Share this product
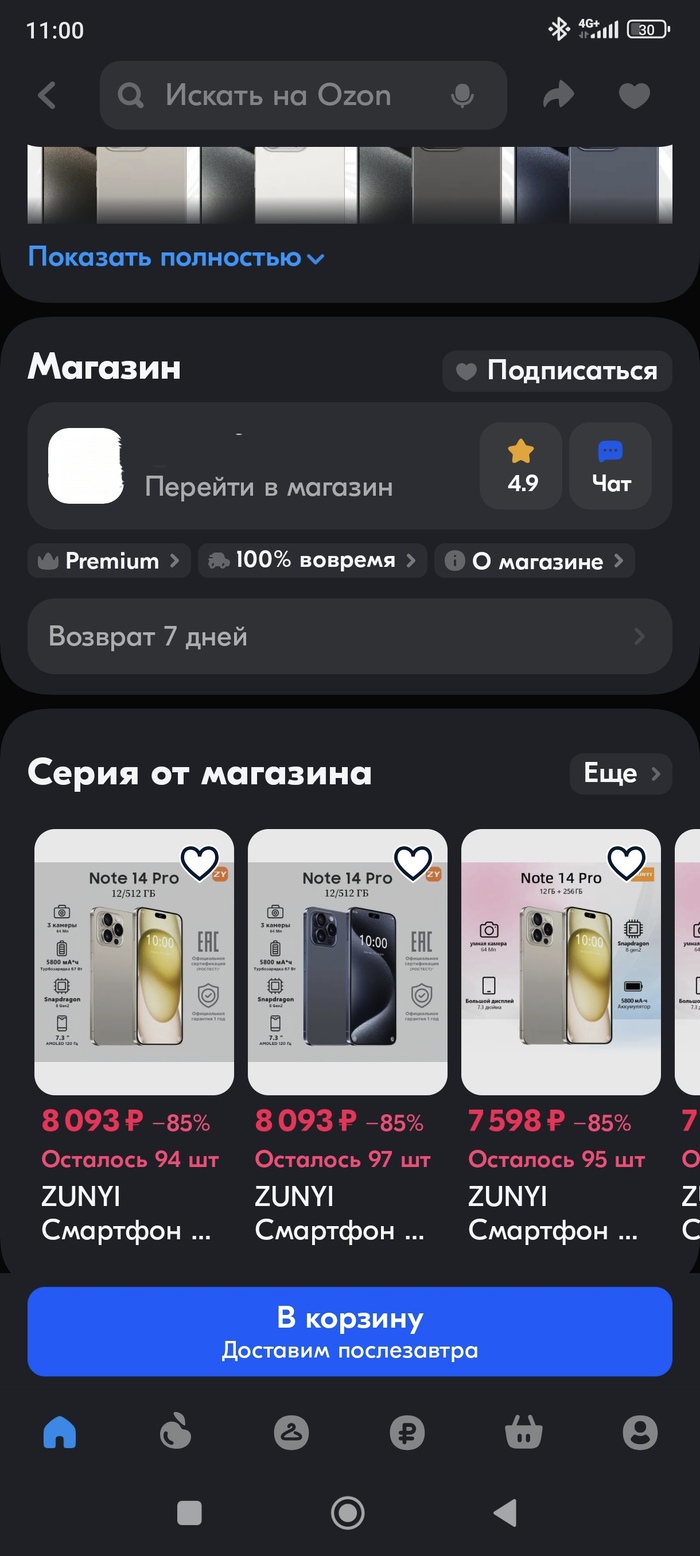Viewport: 700px width, 1556px height. [x=558, y=96]
